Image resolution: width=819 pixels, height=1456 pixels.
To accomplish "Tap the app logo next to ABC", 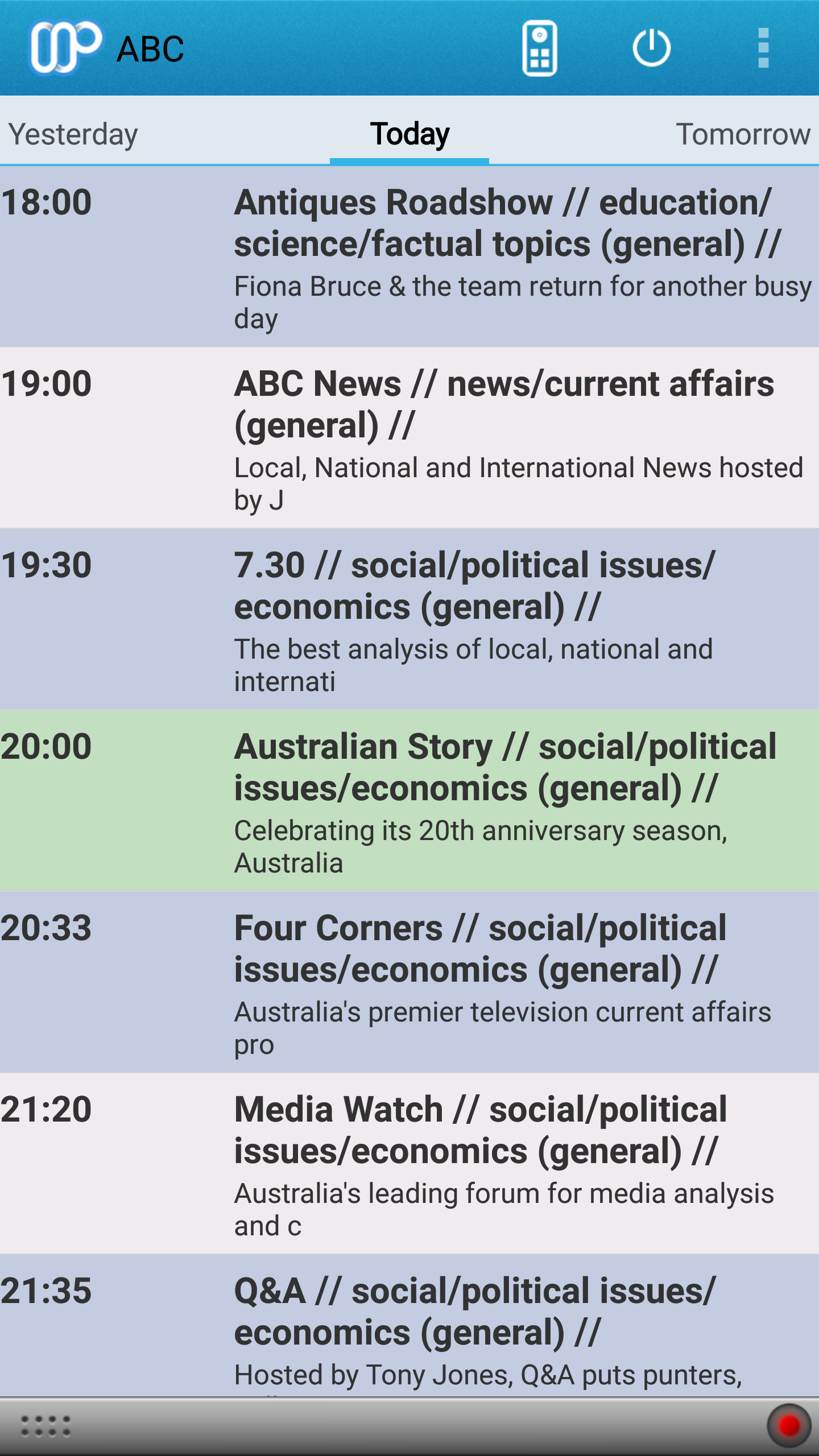I will point(65,48).
